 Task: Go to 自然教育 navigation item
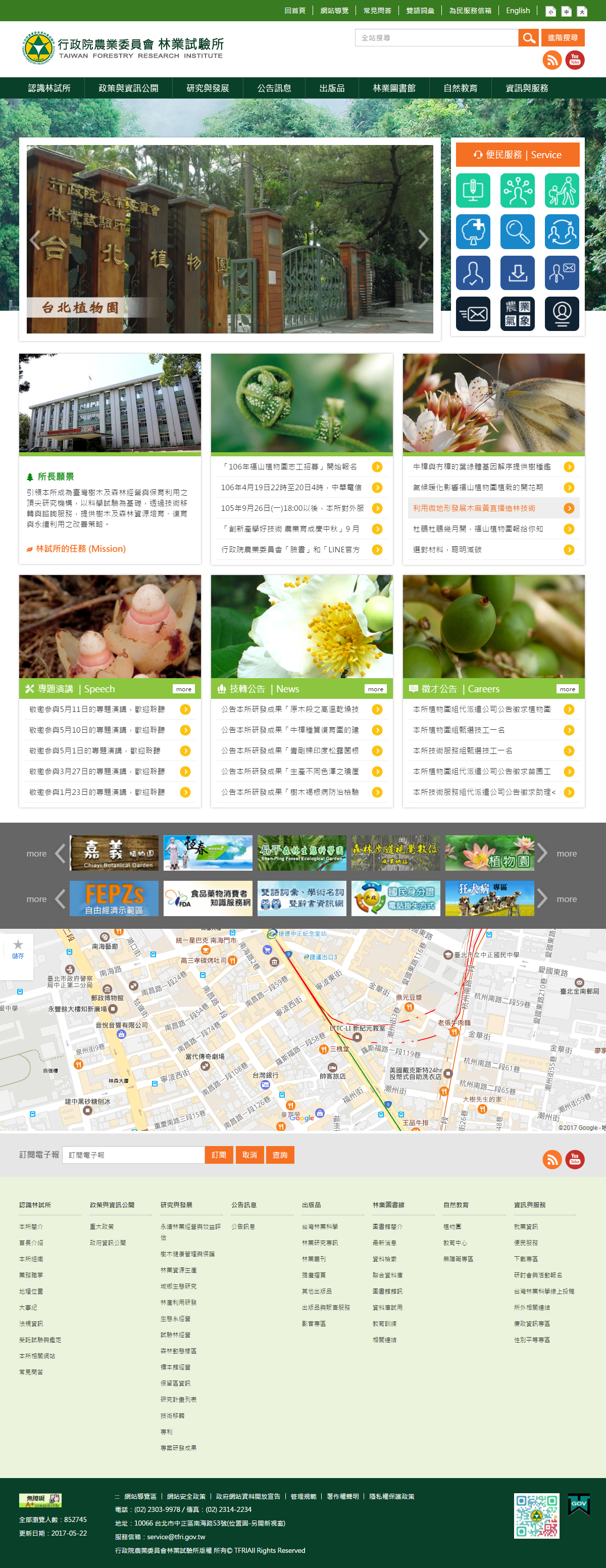click(460, 88)
